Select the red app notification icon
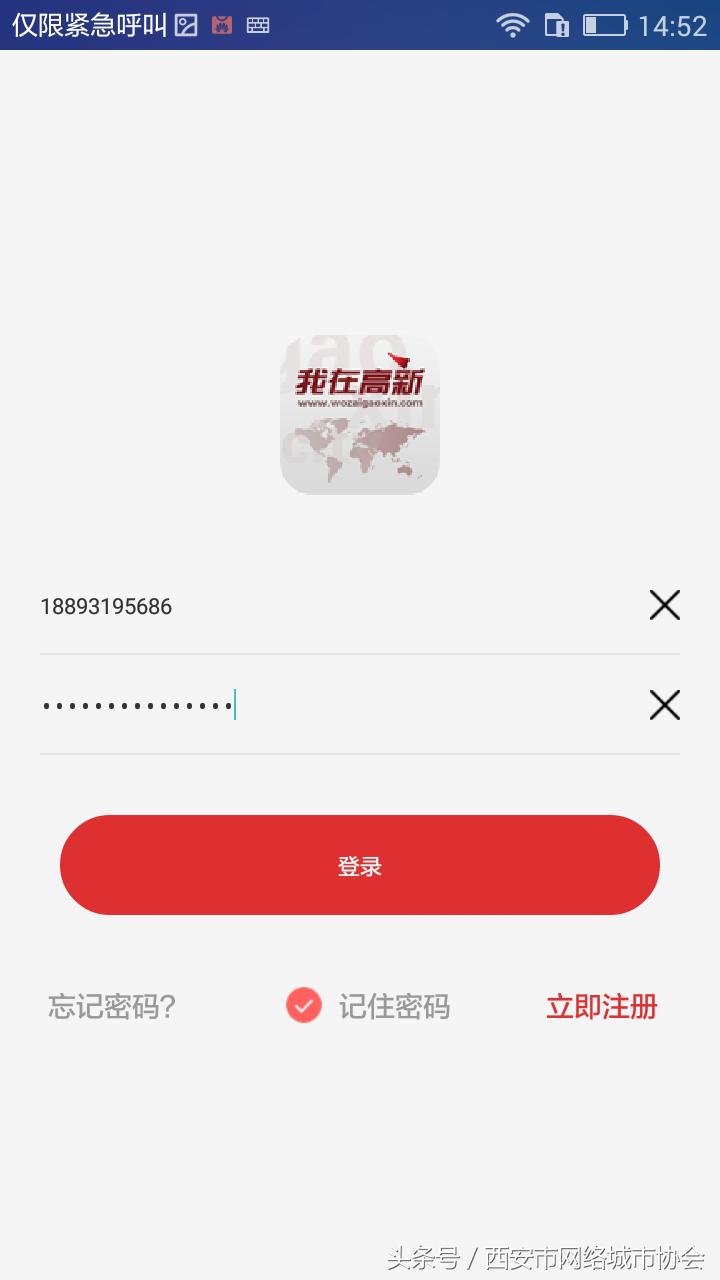Screen dimensions: 720x1280 [x=221, y=26]
